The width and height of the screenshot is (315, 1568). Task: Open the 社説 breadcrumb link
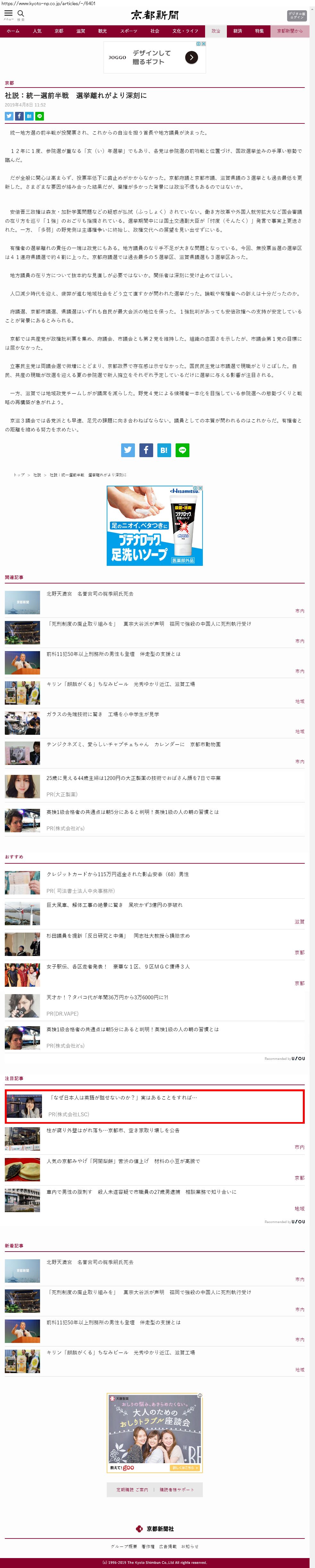(37, 475)
